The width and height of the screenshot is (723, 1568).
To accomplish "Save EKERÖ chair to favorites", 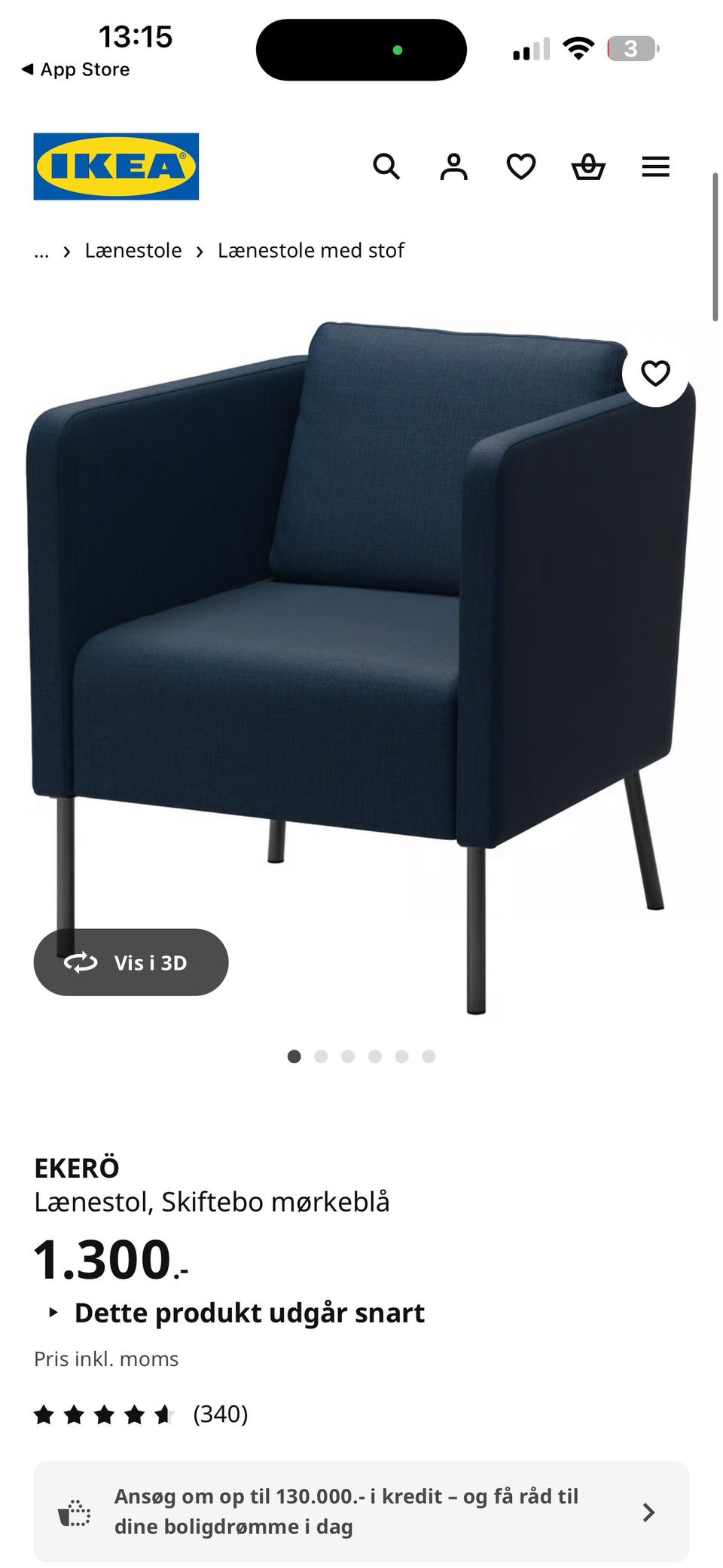I will [655, 373].
